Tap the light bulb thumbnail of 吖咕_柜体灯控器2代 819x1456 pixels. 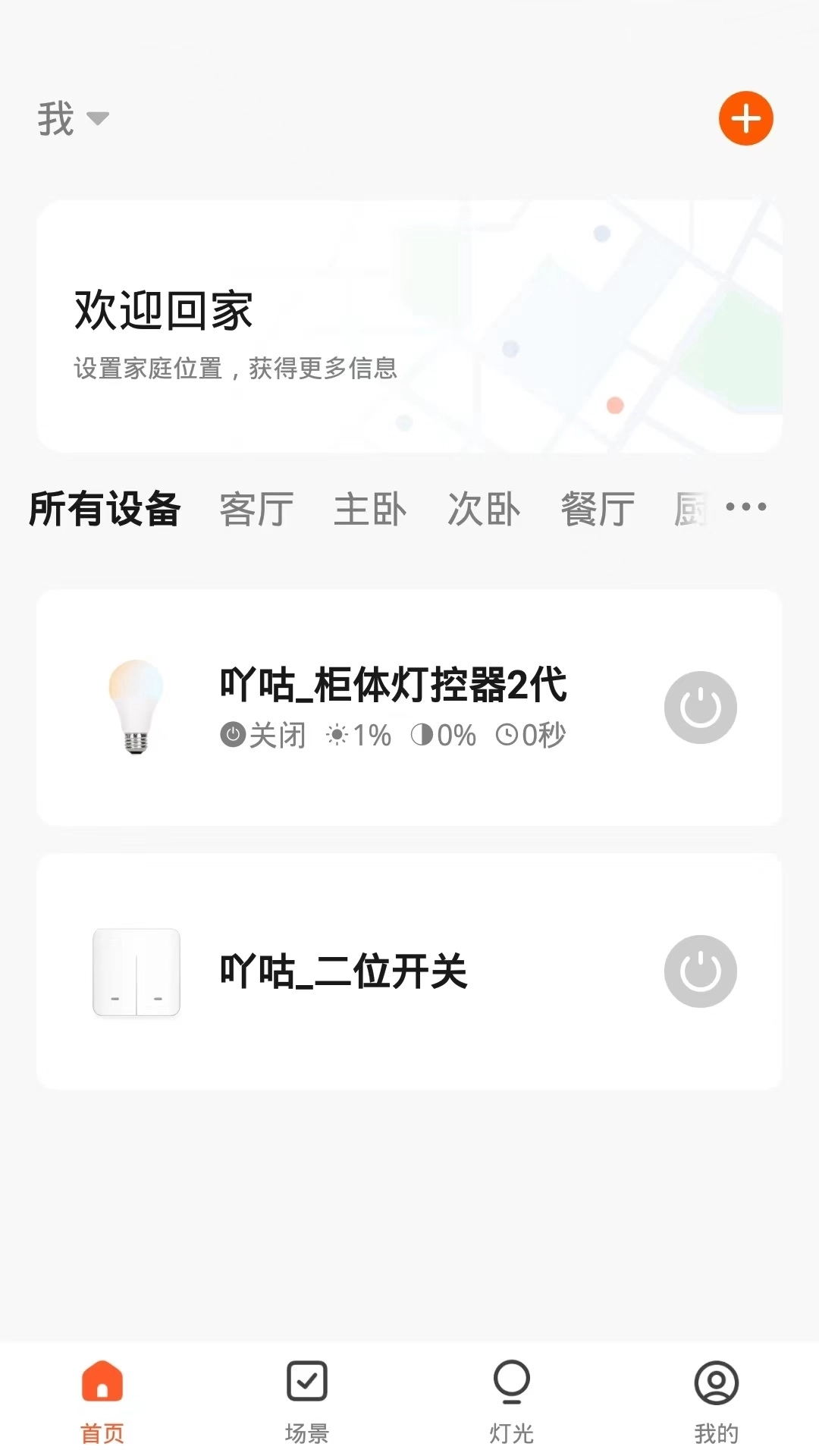(x=135, y=707)
